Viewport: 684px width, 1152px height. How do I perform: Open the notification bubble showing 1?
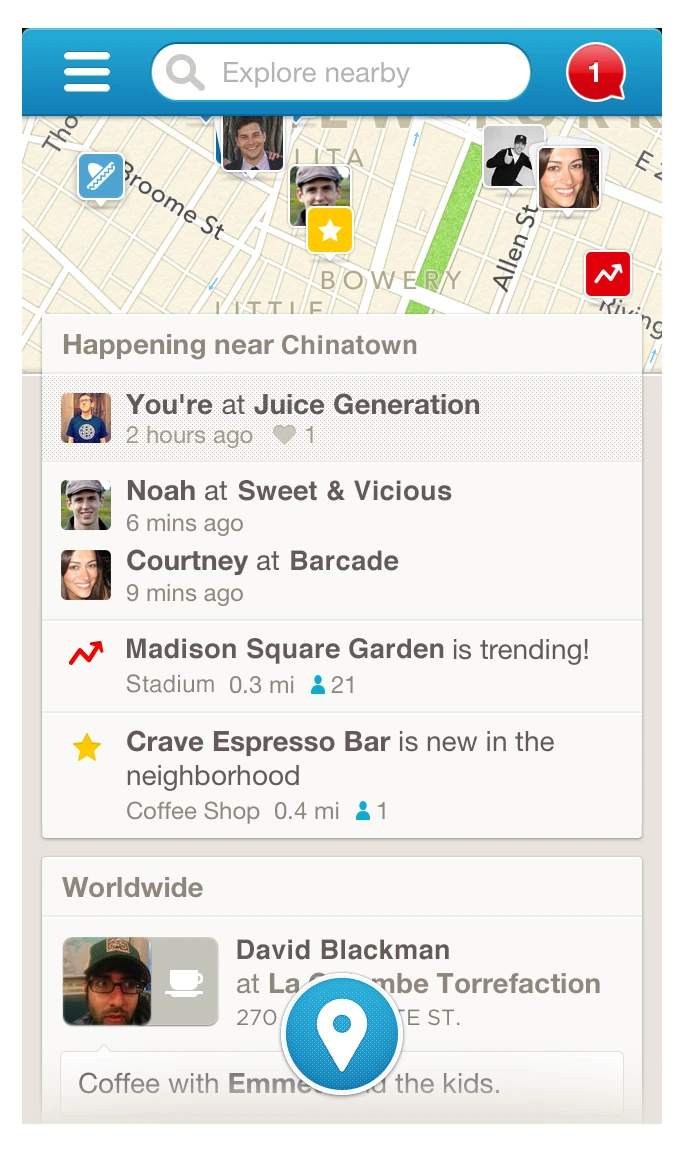(x=595, y=72)
